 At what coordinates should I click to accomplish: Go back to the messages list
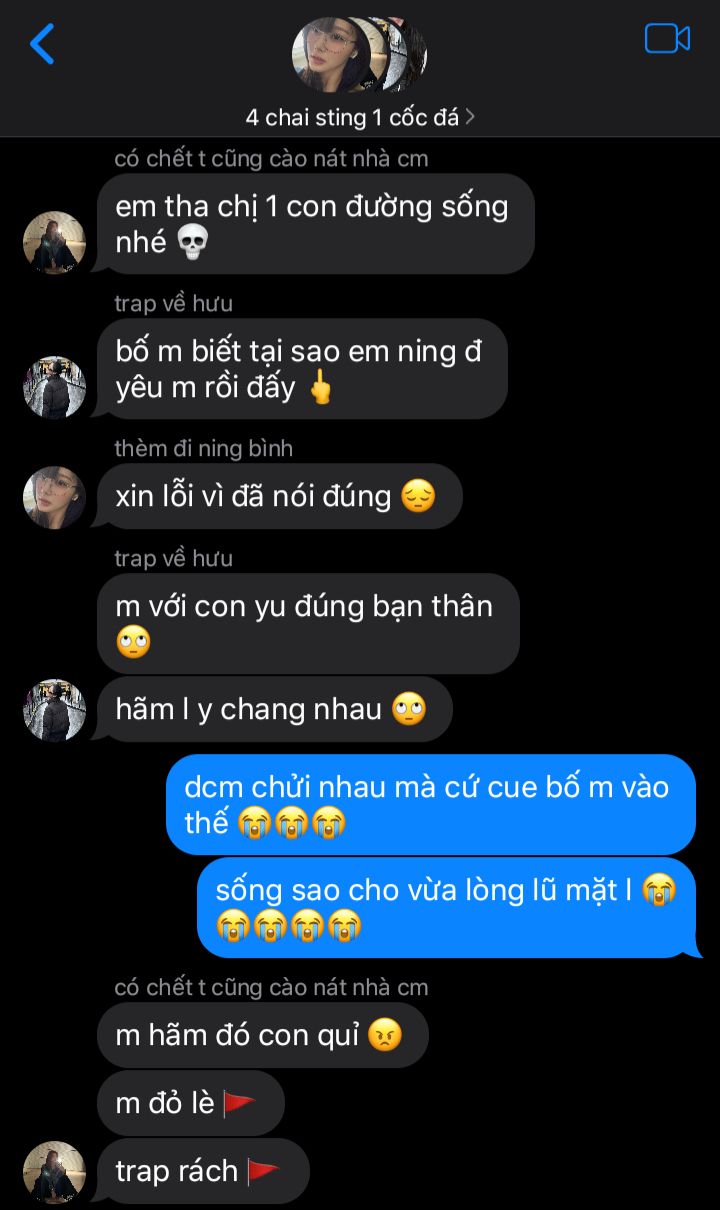point(42,44)
